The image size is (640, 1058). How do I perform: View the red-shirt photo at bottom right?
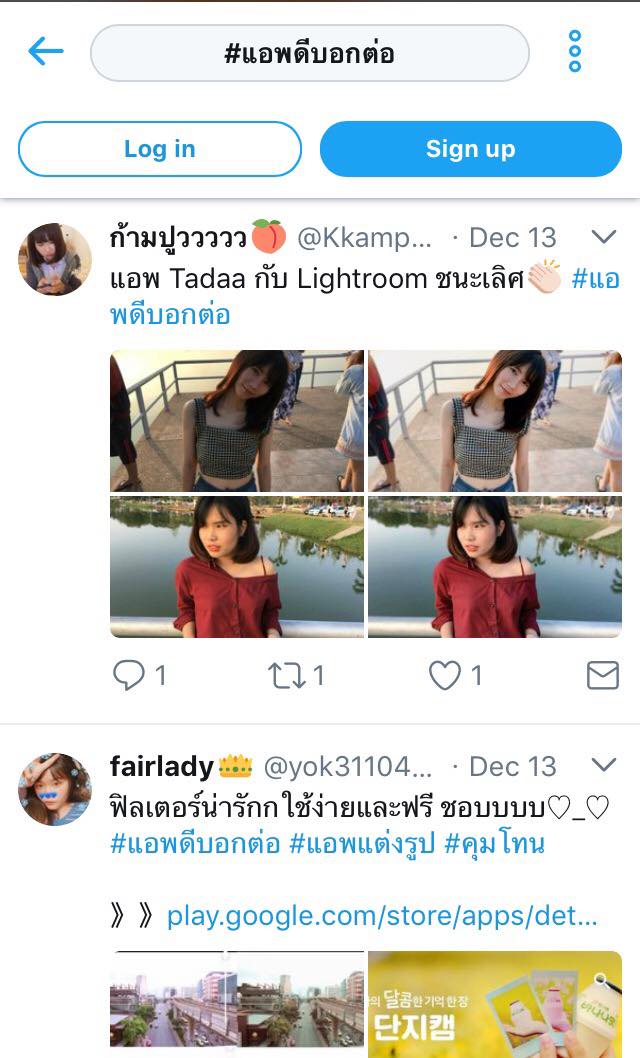pos(494,567)
